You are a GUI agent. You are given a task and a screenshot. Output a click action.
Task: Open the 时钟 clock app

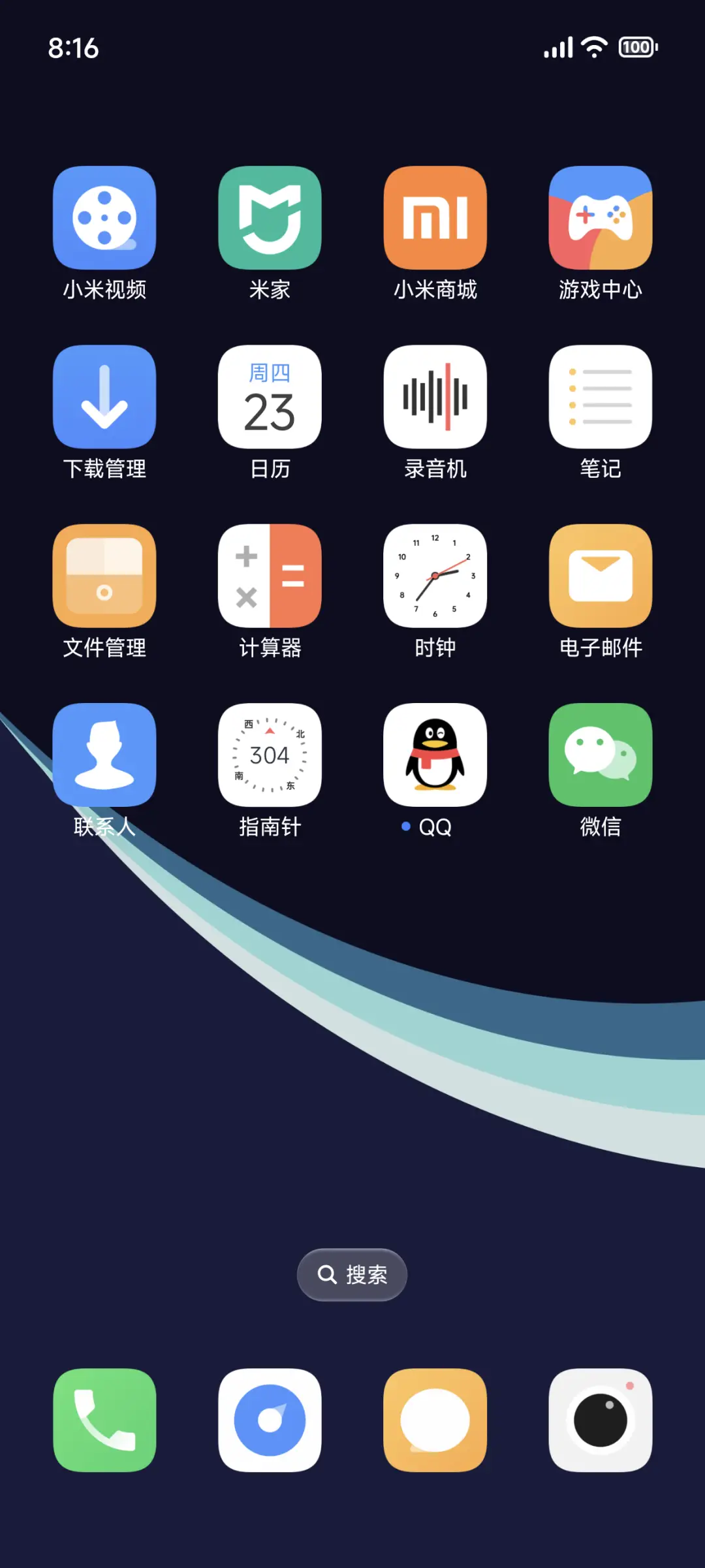tap(435, 576)
